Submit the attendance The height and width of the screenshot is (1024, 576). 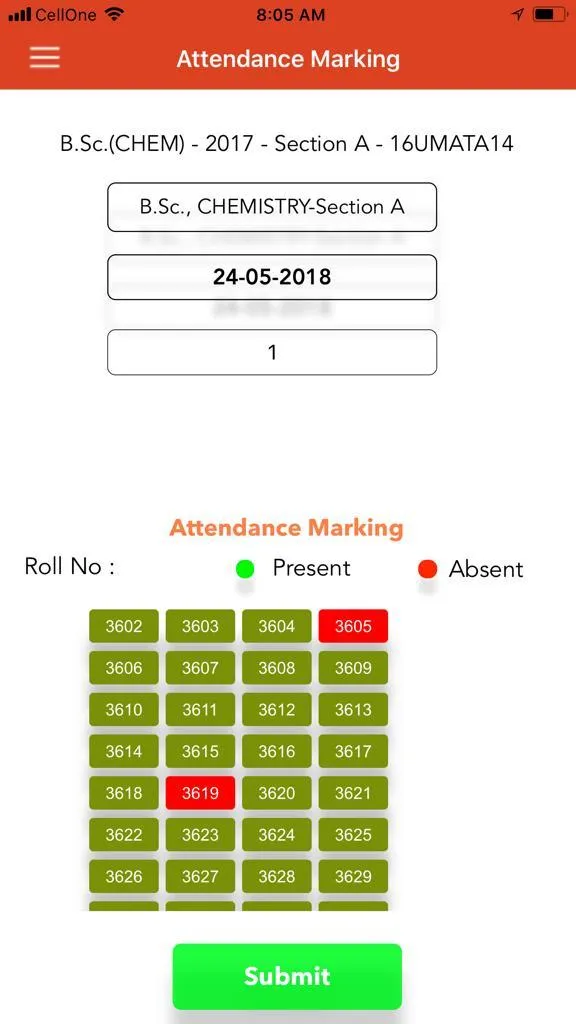(287, 976)
